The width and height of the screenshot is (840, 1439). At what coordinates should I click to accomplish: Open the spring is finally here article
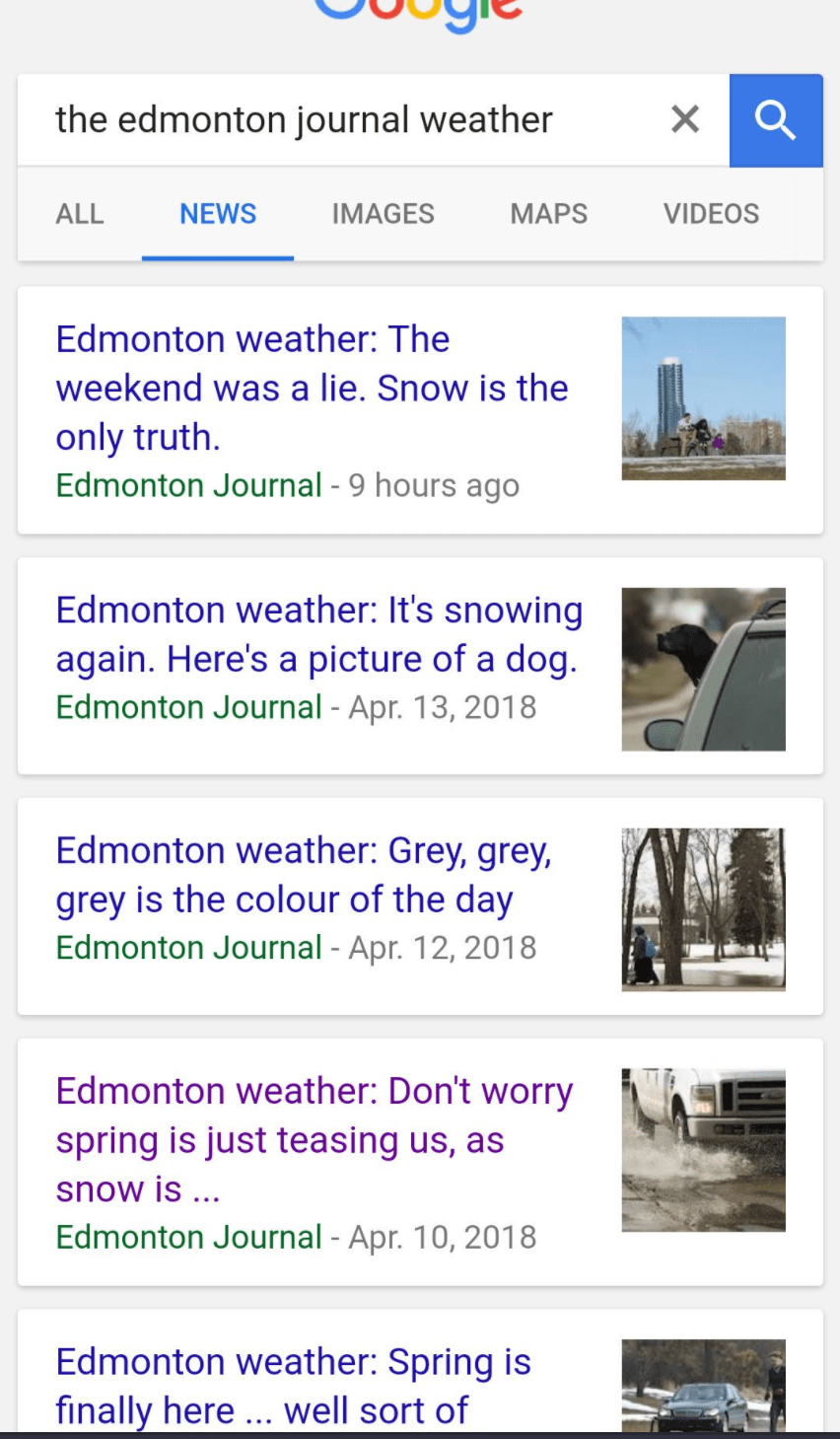tap(294, 1386)
